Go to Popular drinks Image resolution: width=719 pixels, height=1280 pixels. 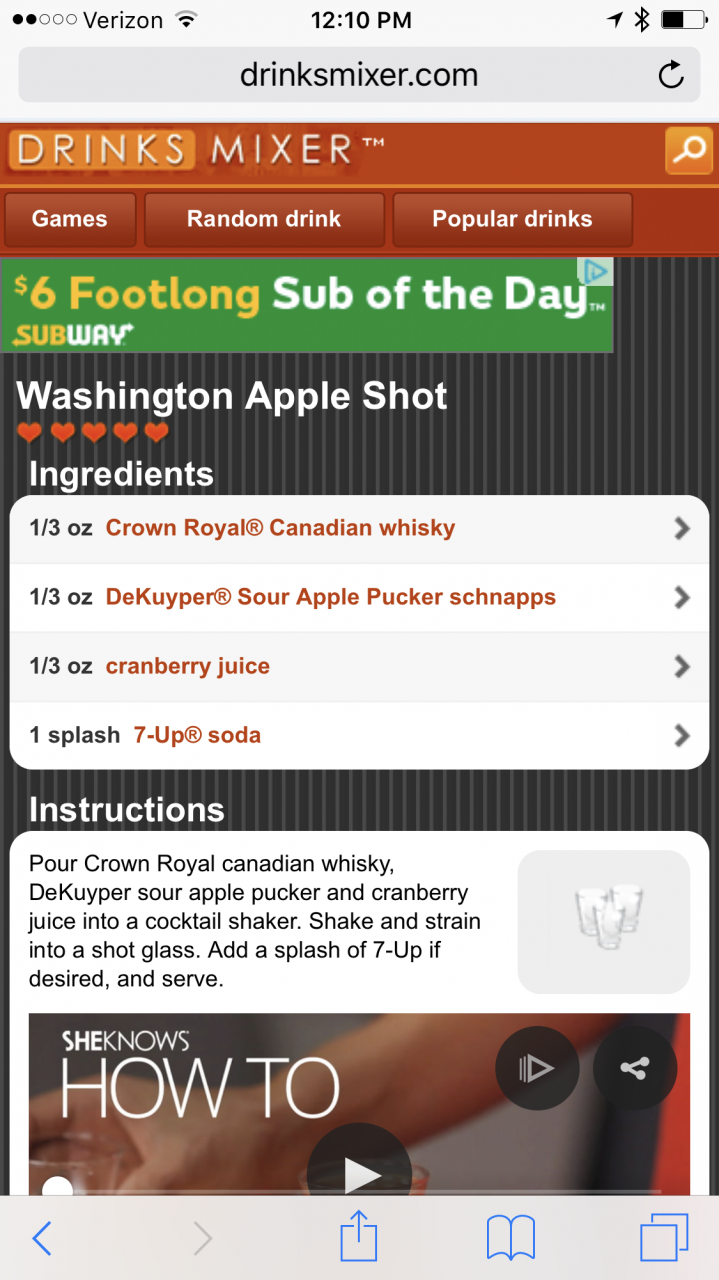pyautogui.click(x=512, y=219)
